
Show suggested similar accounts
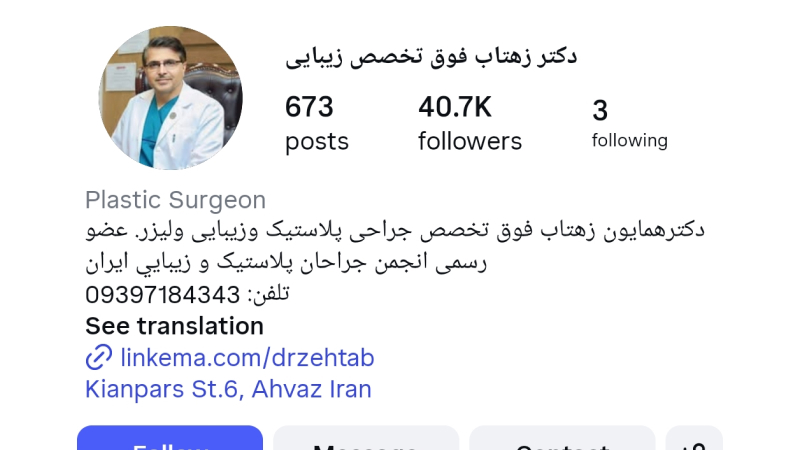694,440
